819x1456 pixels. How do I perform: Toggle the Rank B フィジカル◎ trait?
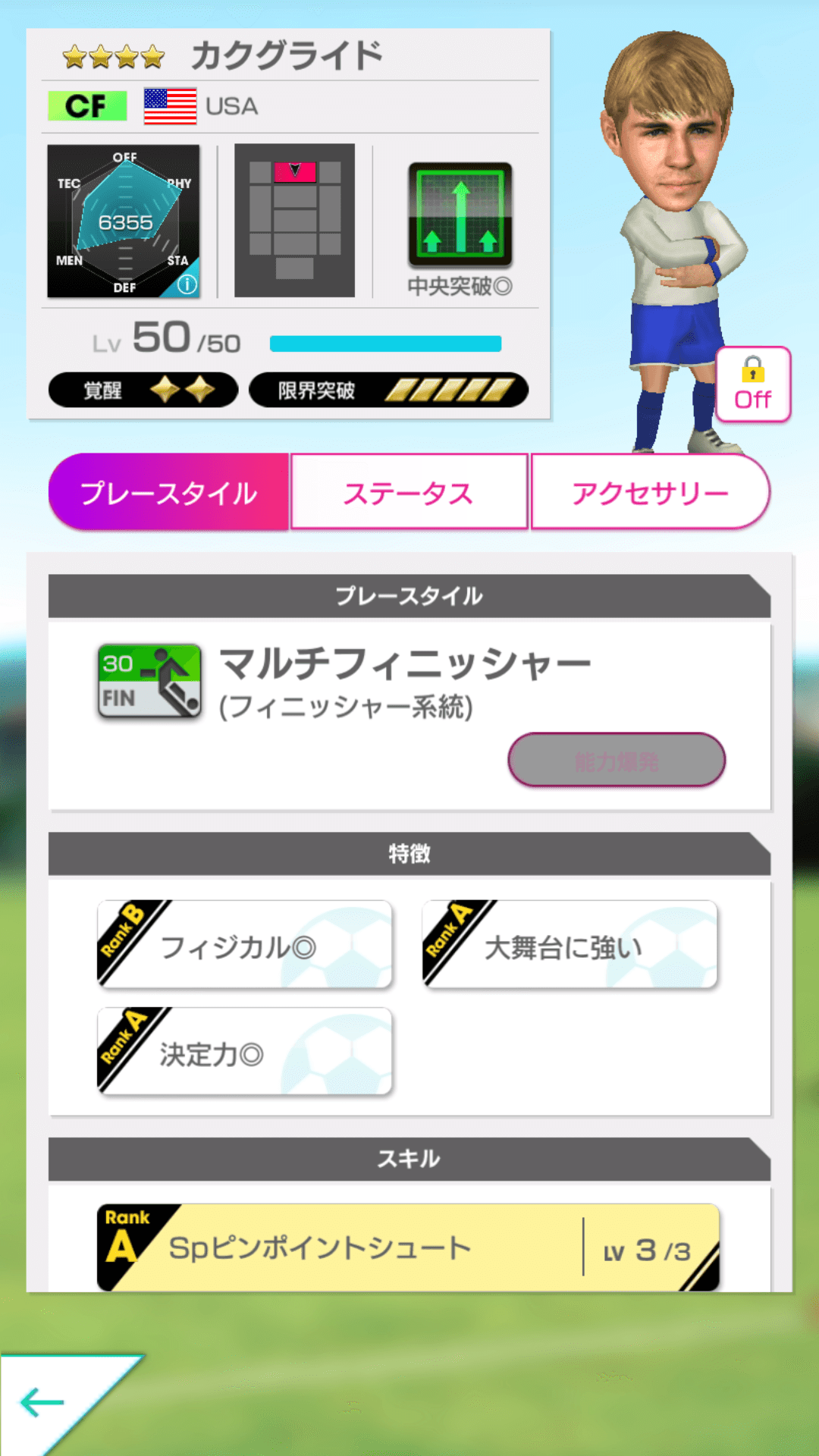pos(243,943)
